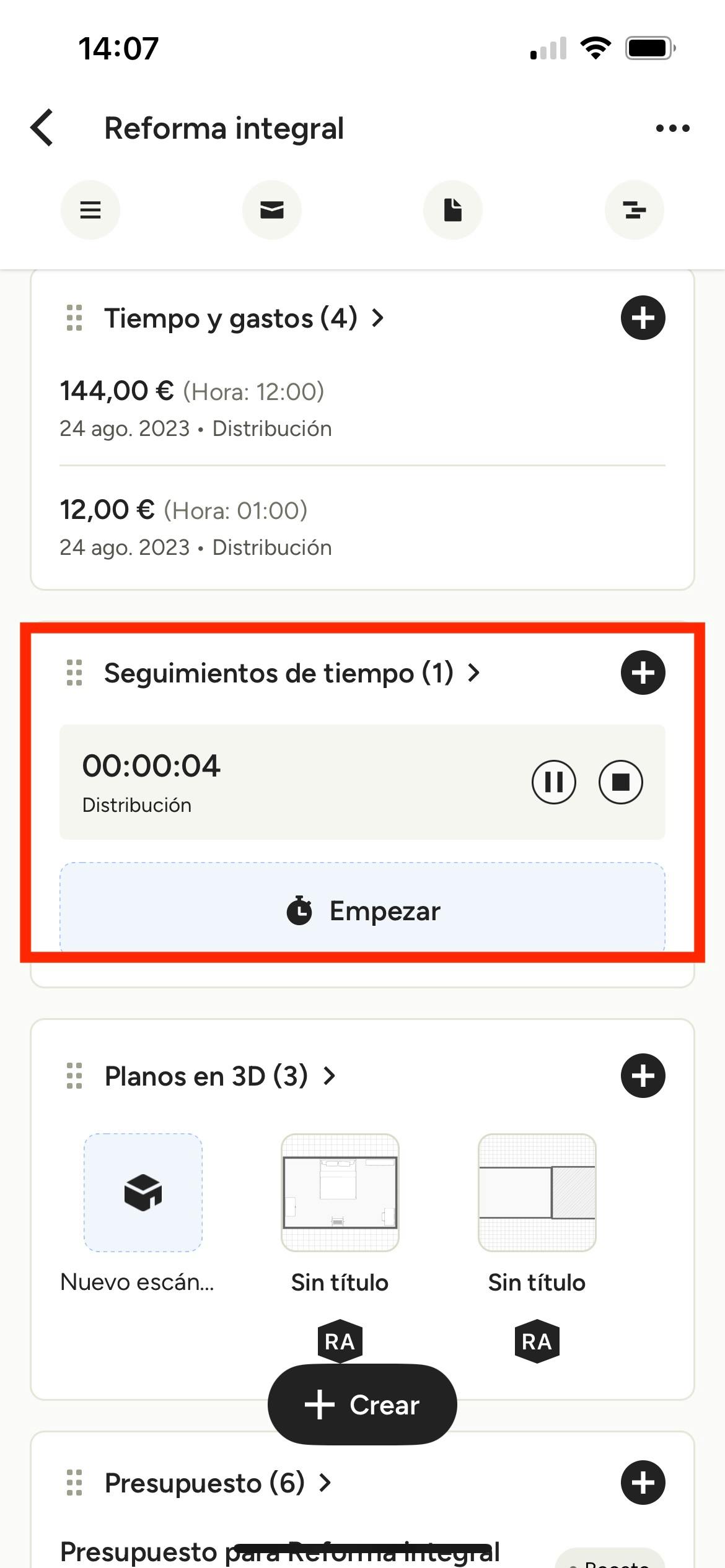The width and height of the screenshot is (725, 1568).
Task: Expand Tiempo y gastos section
Action: tap(244, 318)
